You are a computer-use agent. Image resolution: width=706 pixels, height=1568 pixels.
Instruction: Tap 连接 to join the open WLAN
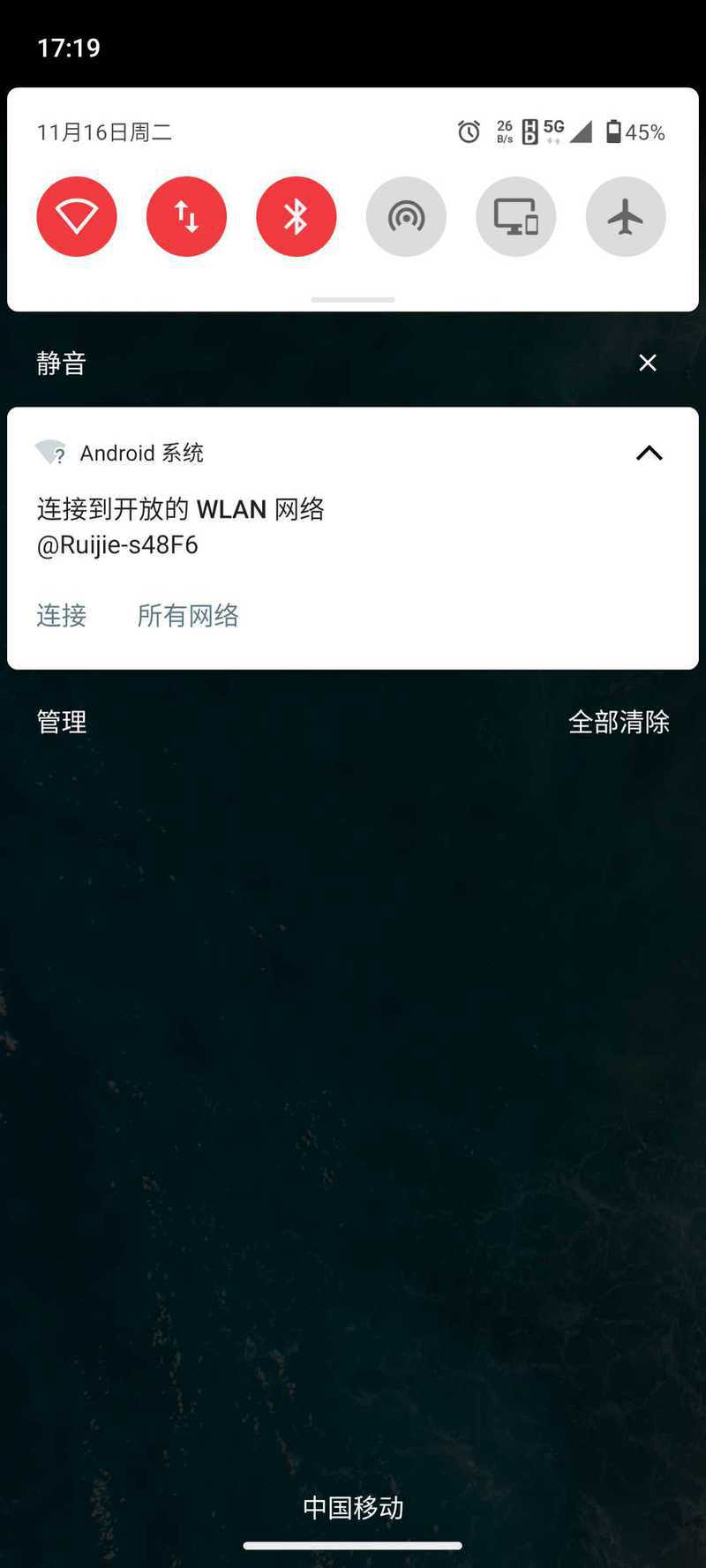click(x=62, y=615)
